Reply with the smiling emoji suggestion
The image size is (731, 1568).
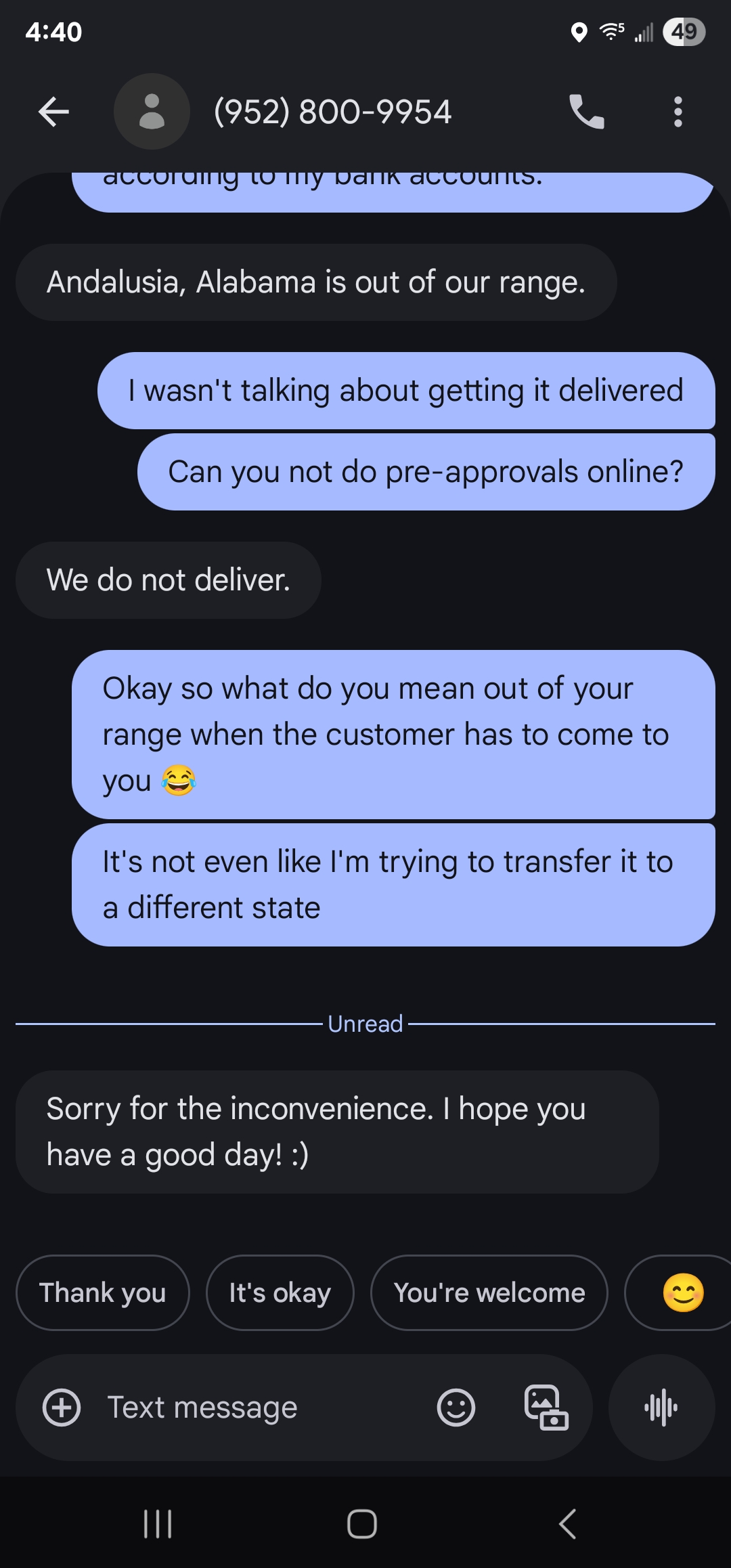[x=682, y=1292]
